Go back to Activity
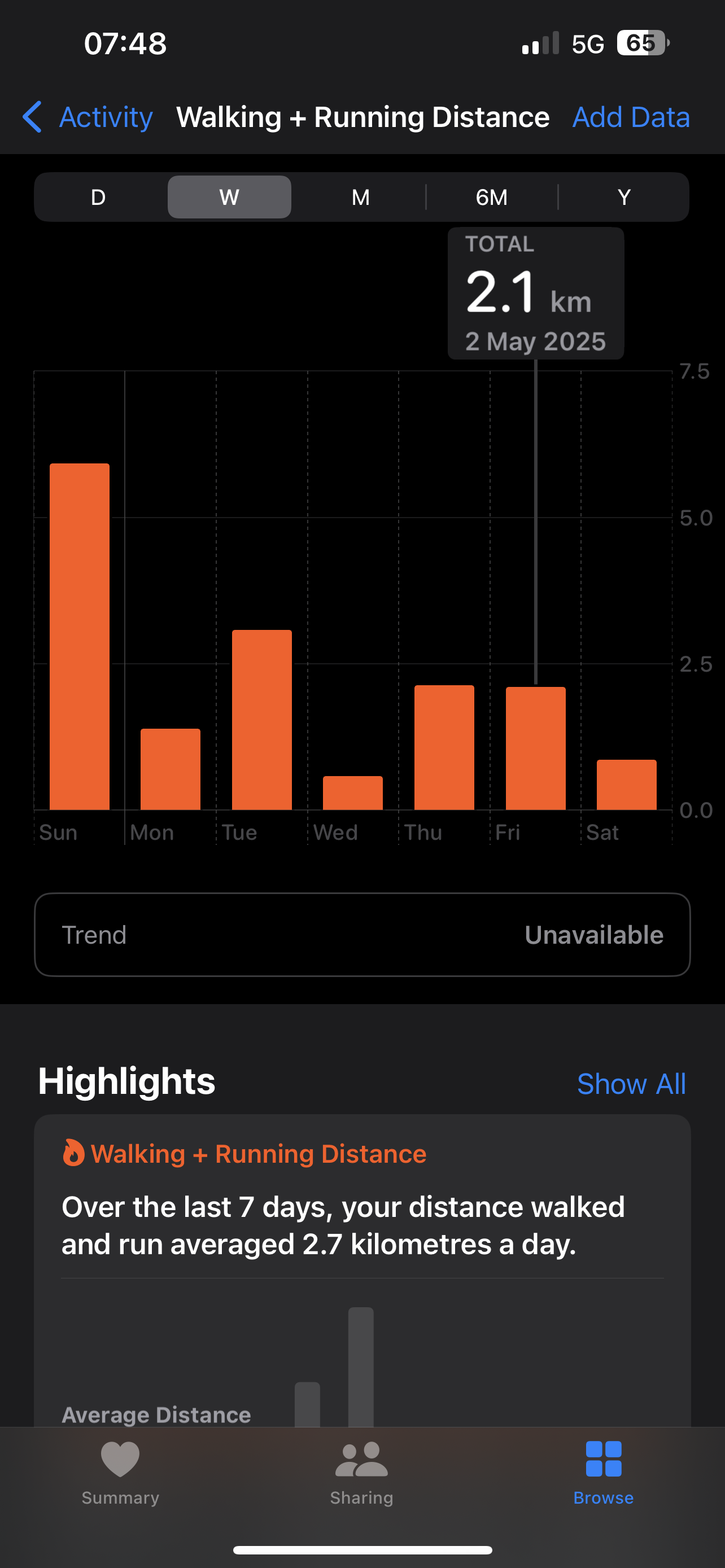725x1568 pixels. coord(87,117)
